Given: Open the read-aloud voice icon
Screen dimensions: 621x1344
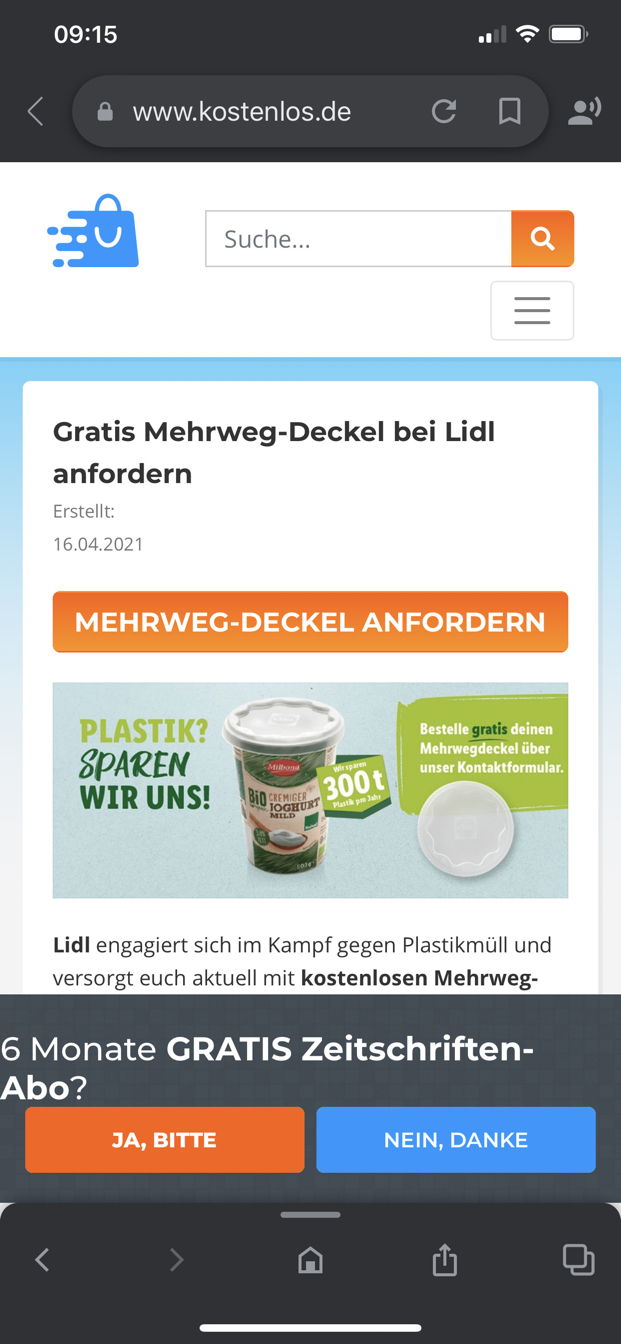Looking at the screenshot, I should coord(584,111).
